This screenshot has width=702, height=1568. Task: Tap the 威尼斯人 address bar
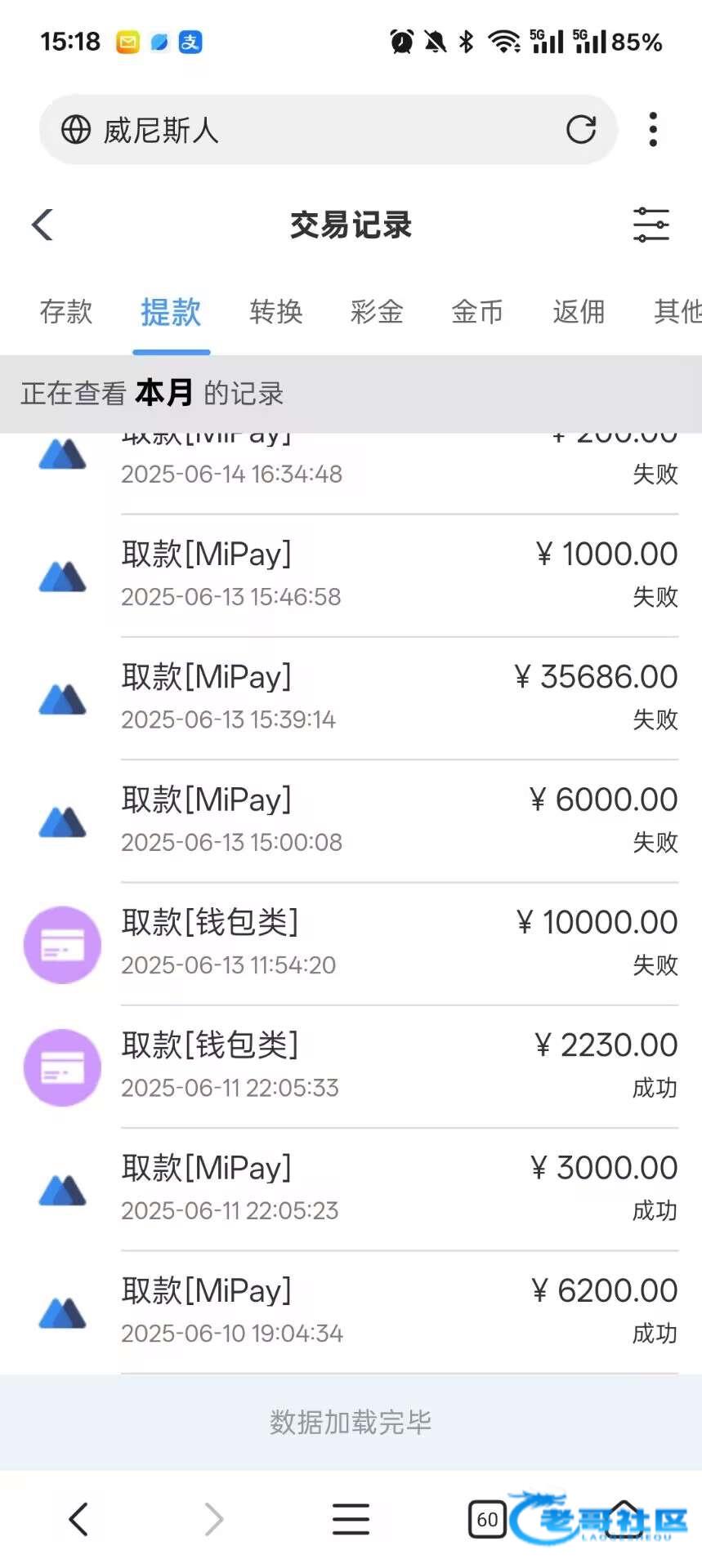(x=311, y=129)
